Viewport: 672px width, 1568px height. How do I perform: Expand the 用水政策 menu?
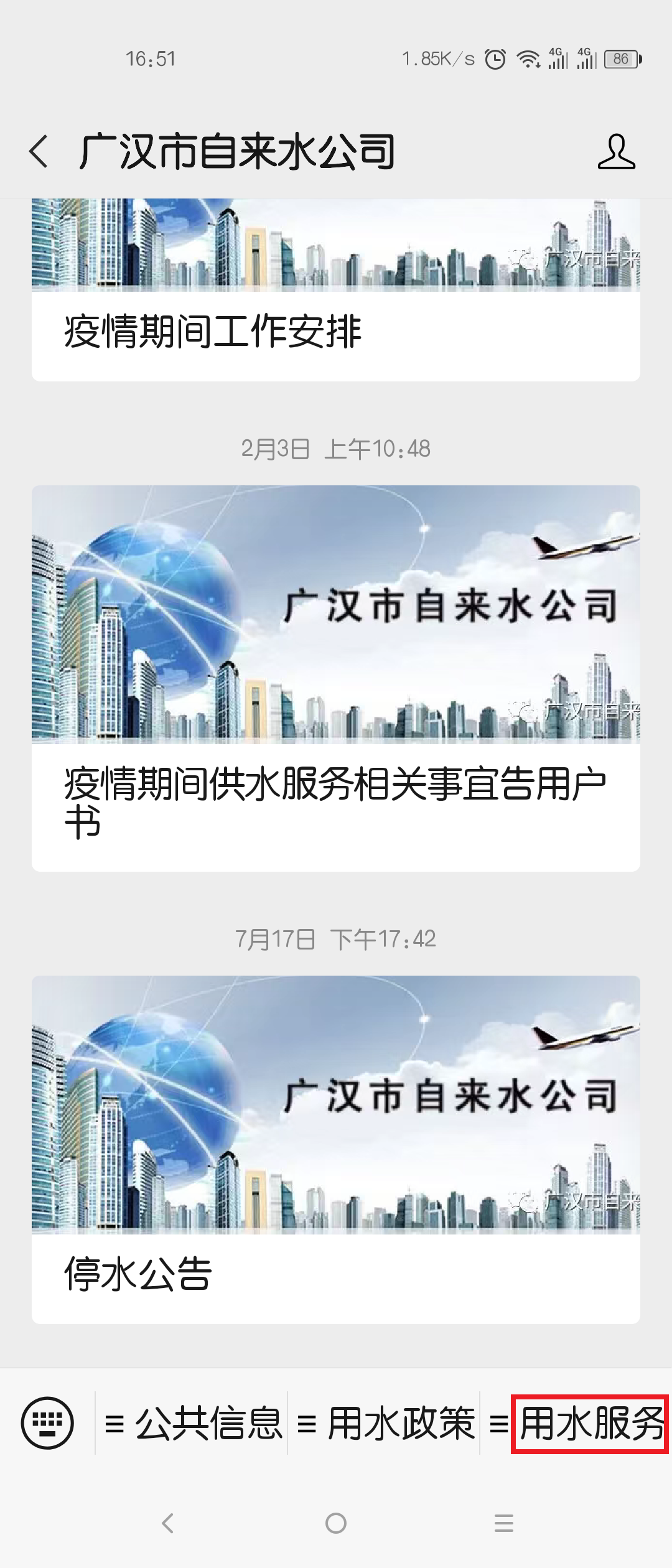(x=386, y=1423)
